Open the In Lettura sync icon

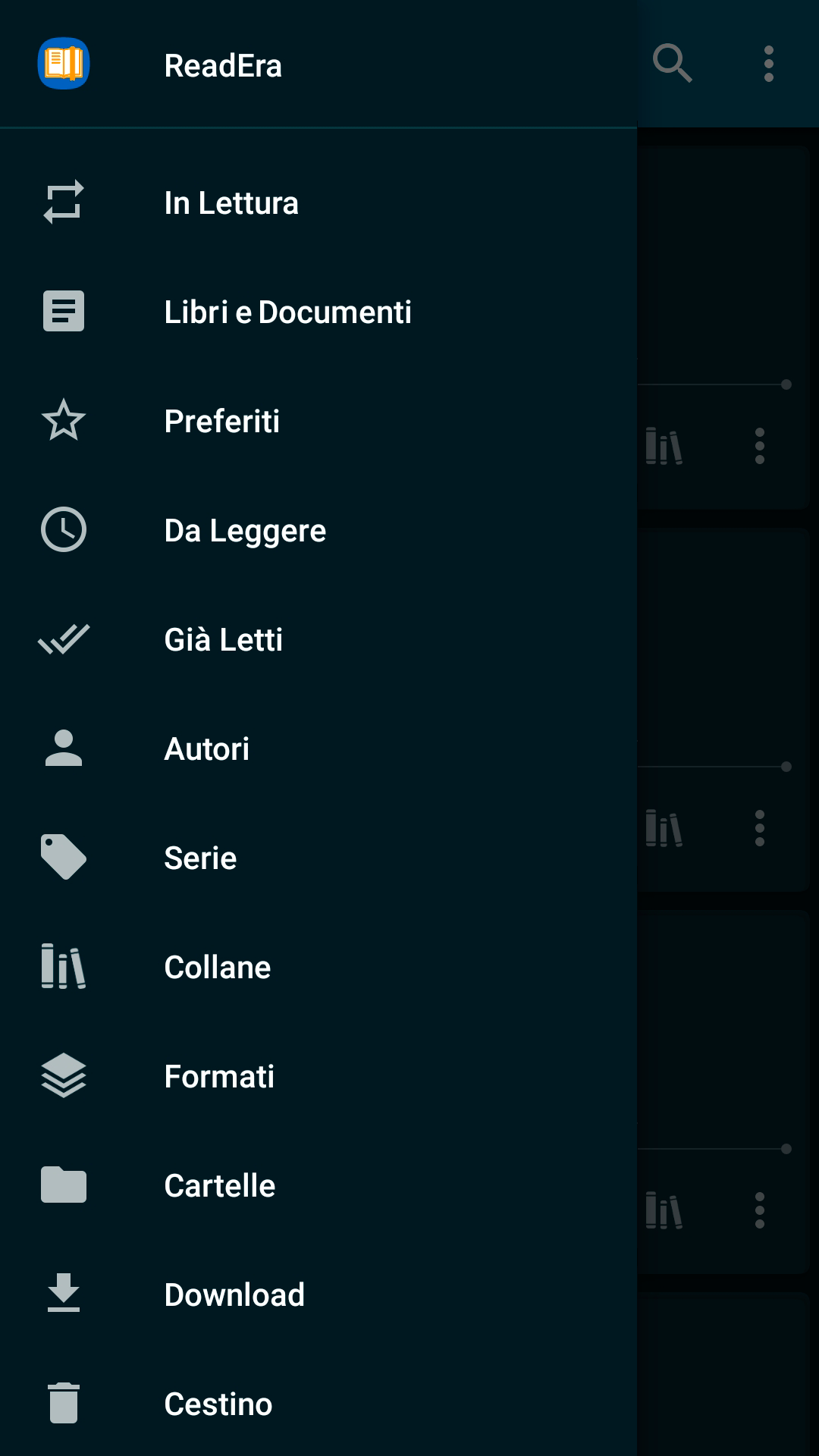(63, 202)
